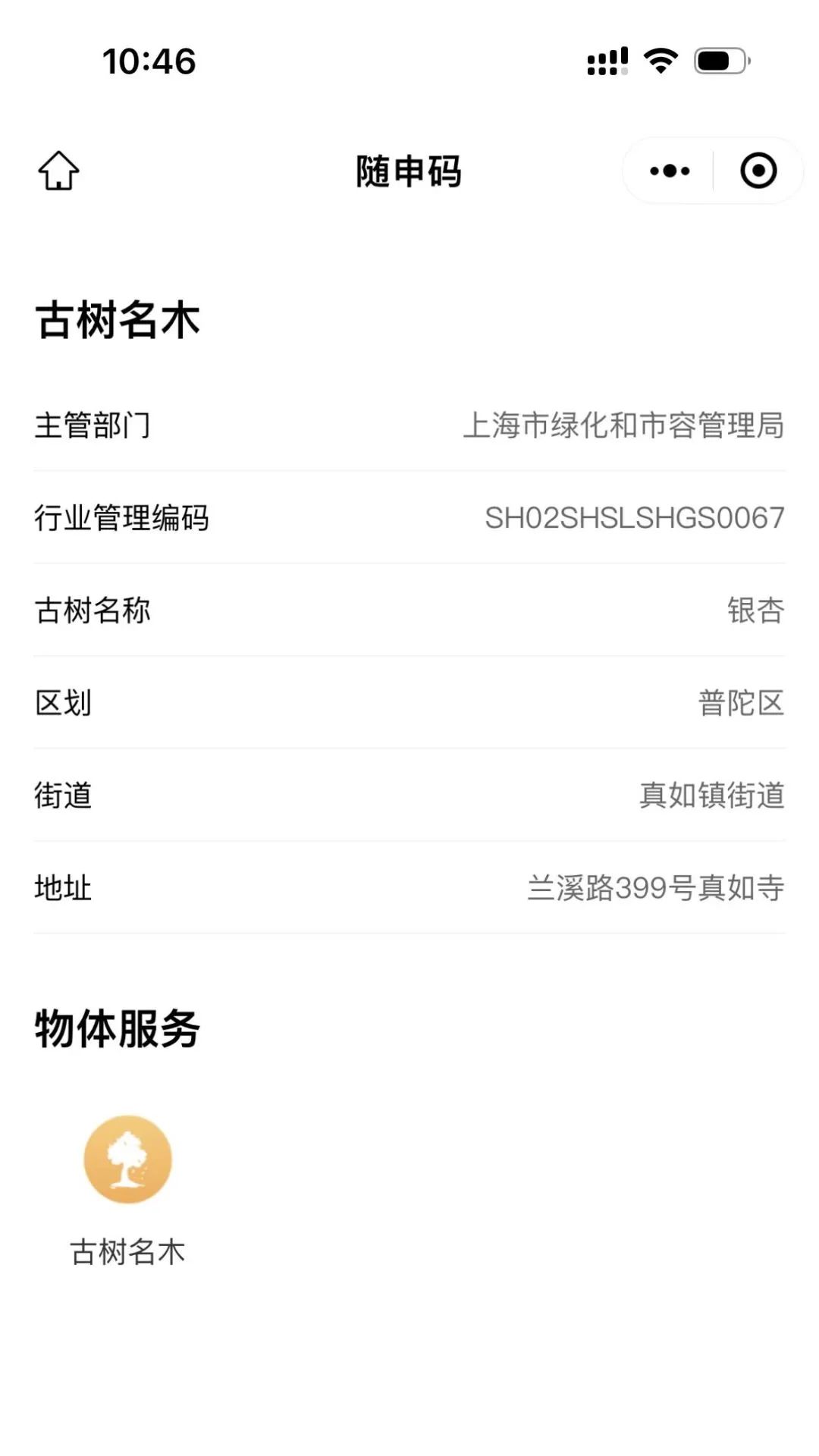Viewport: 819px width, 1456px height.
Task: Go to the mini program home
Action: click(58, 171)
